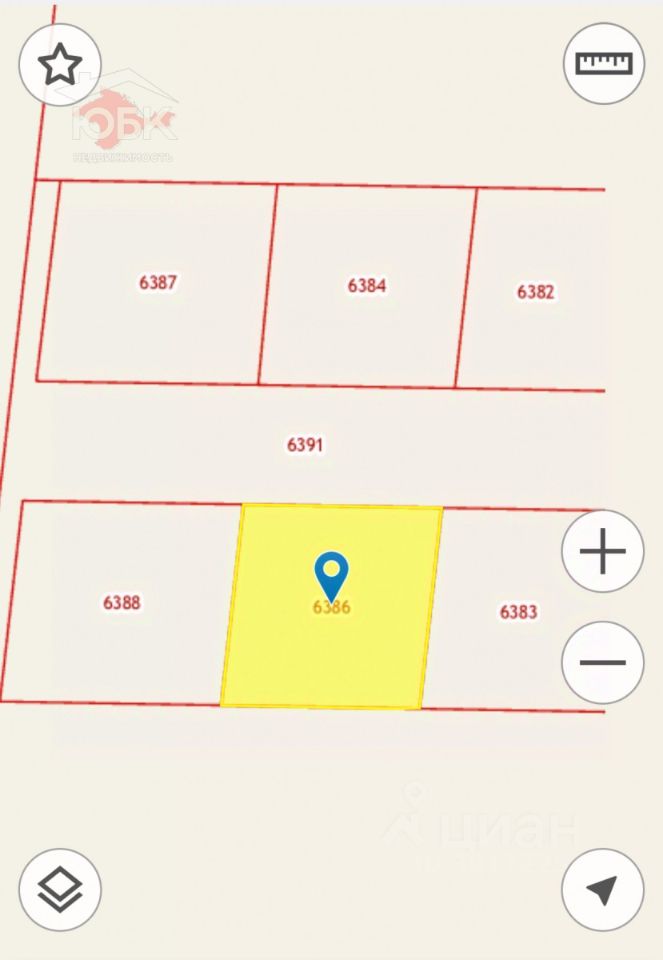Viewport: 663px width, 960px height.
Task: Zoom out with the minus button
Action: (x=603, y=662)
